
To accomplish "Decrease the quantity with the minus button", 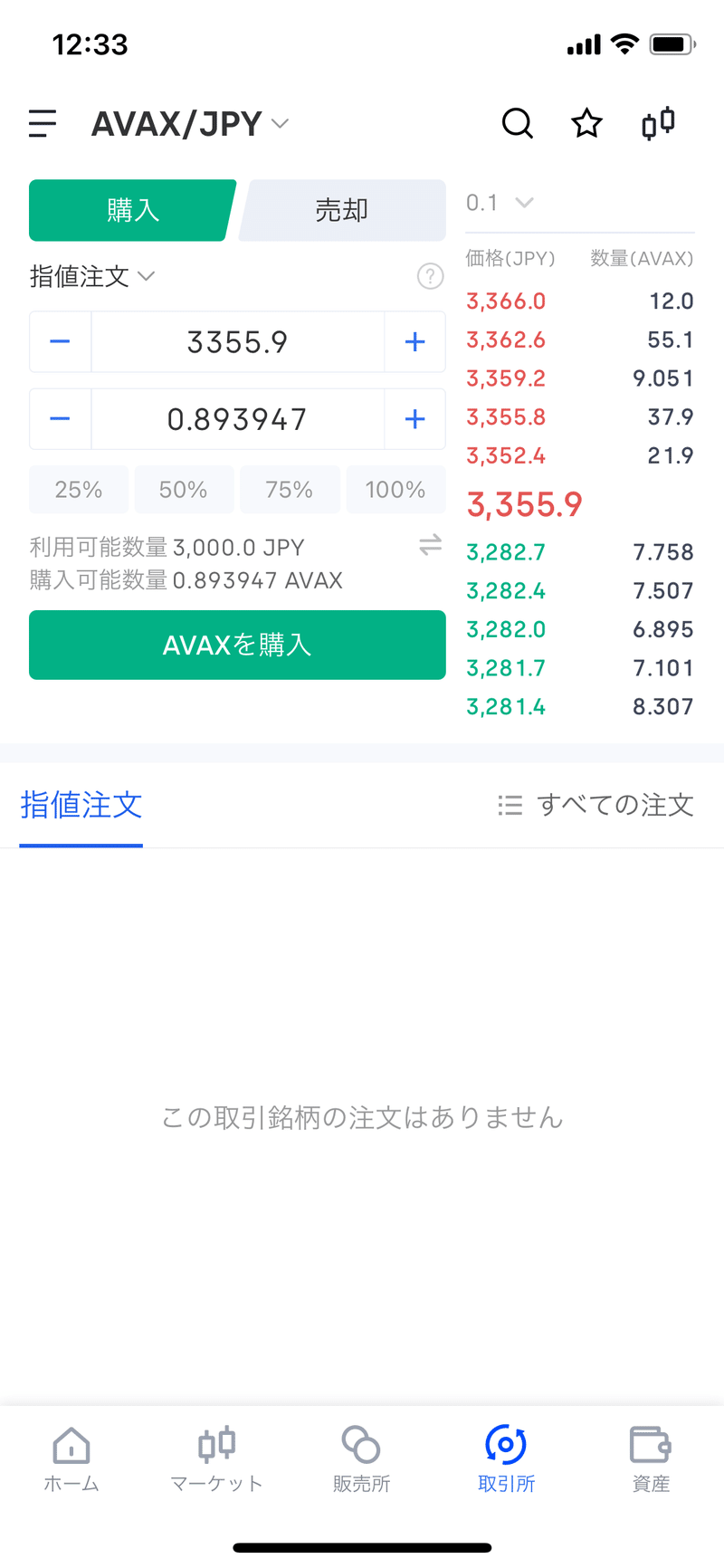I will click(x=60, y=419).
